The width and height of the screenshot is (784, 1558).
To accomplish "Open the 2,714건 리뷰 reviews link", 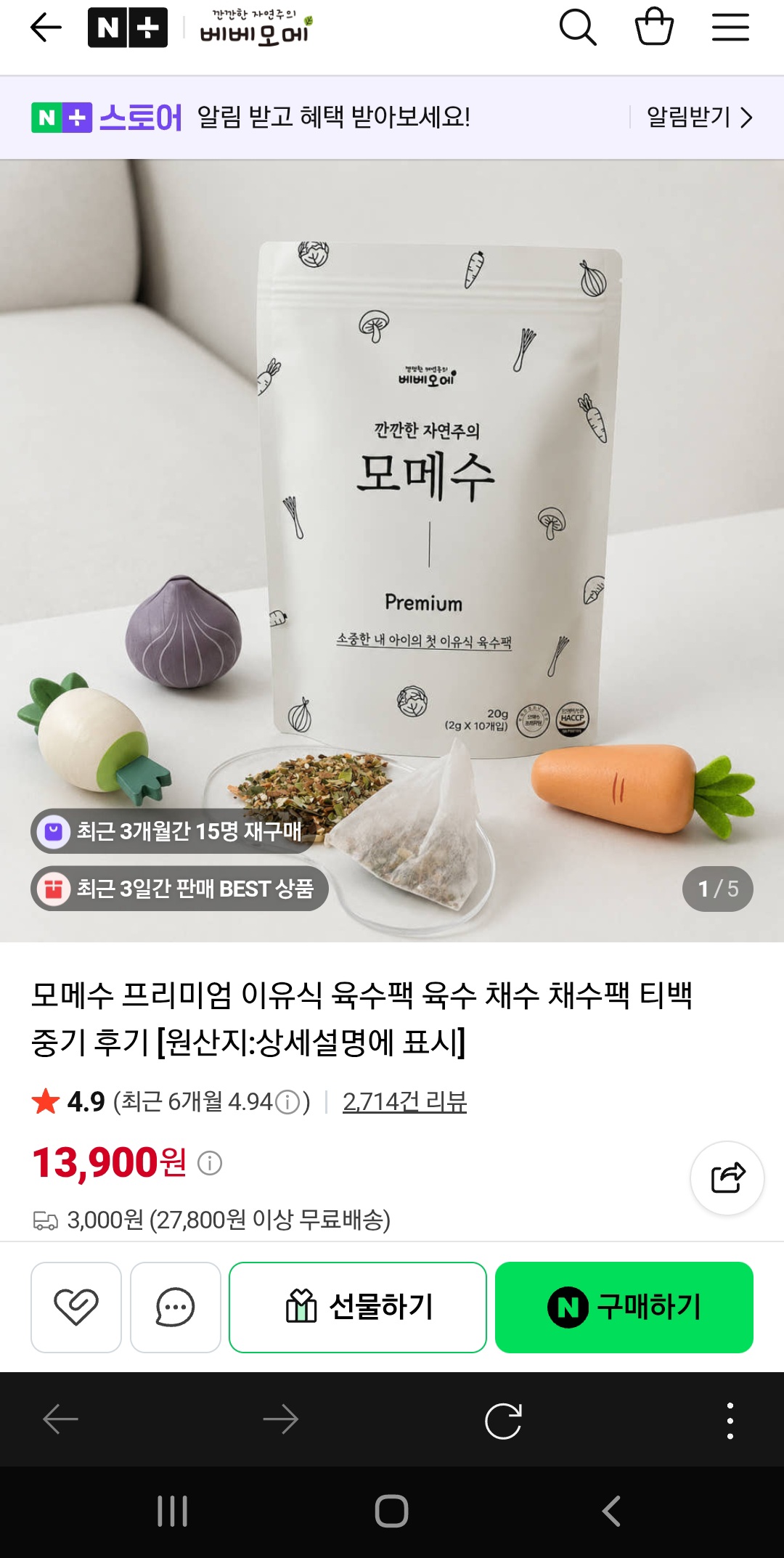I will 404,1102.
